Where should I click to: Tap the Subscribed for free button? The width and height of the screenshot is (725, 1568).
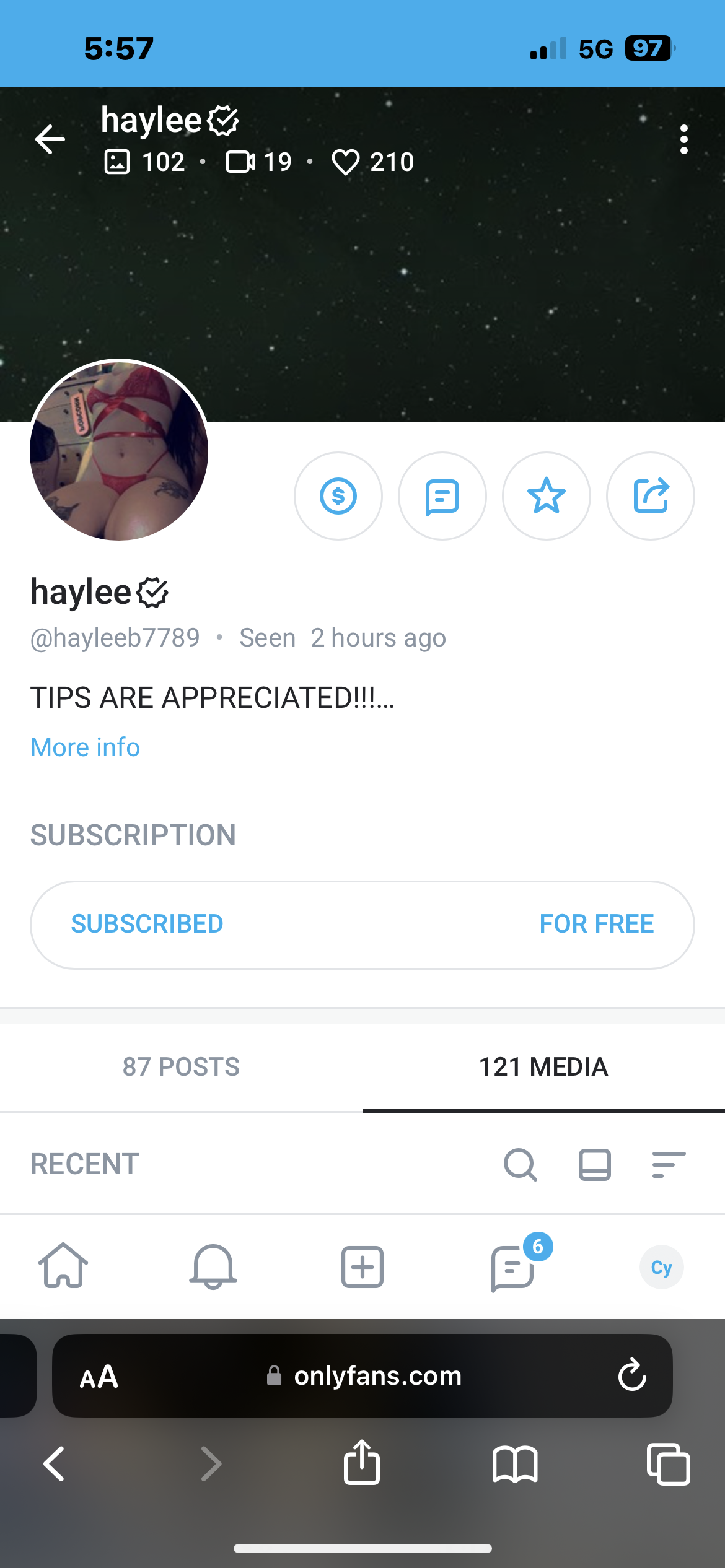362,925
